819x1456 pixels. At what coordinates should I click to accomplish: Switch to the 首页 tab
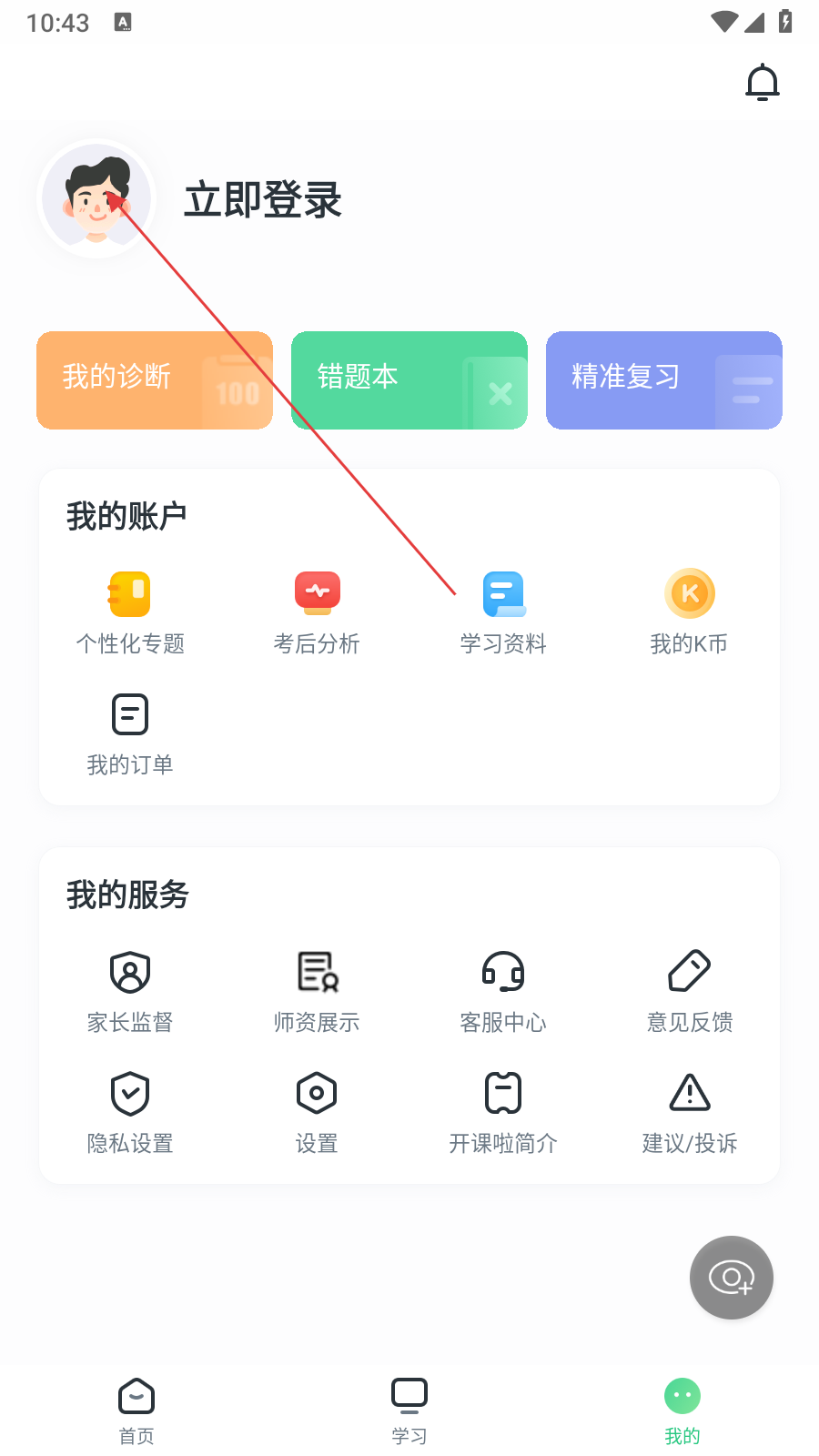tap(136, 1409)
